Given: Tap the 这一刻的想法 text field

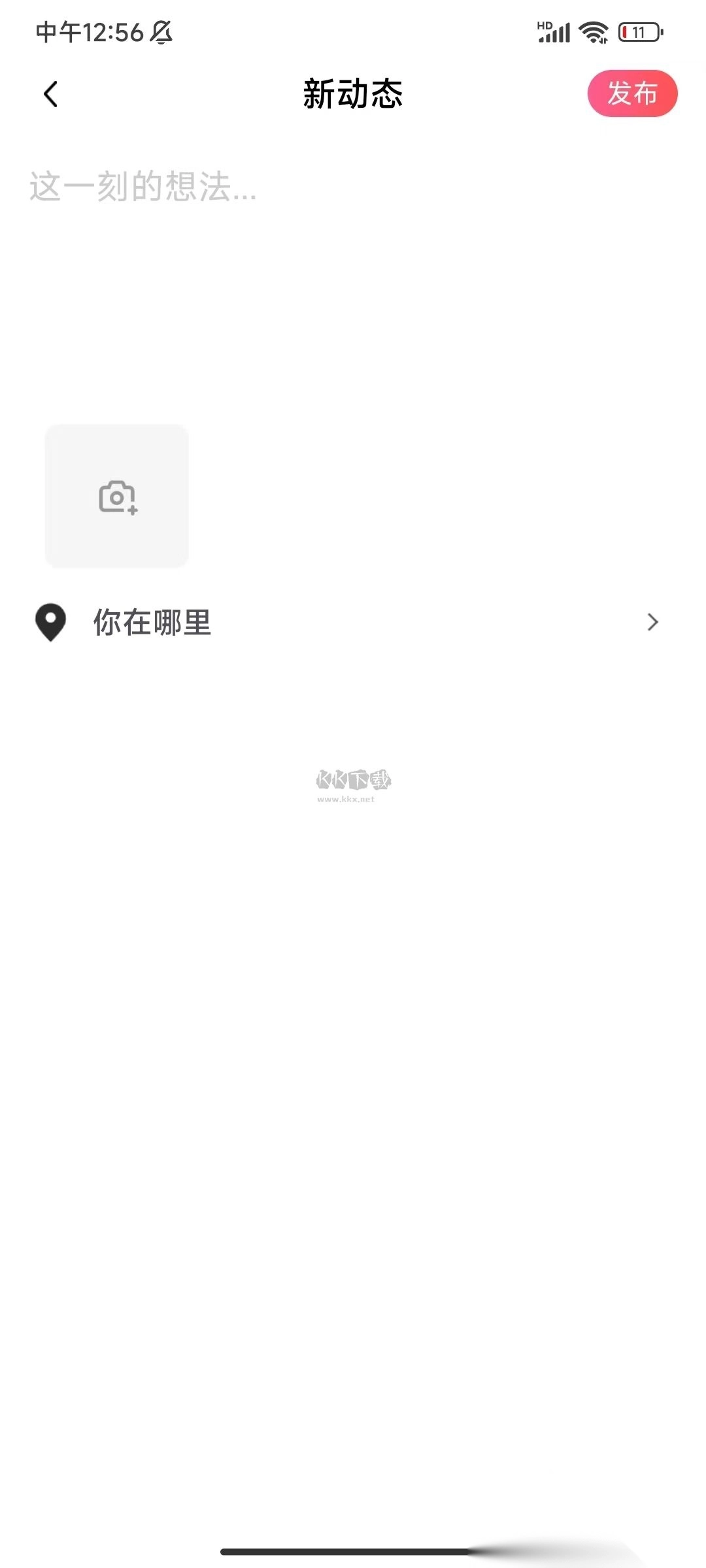Looking at the screenshot, I should 143,189.
